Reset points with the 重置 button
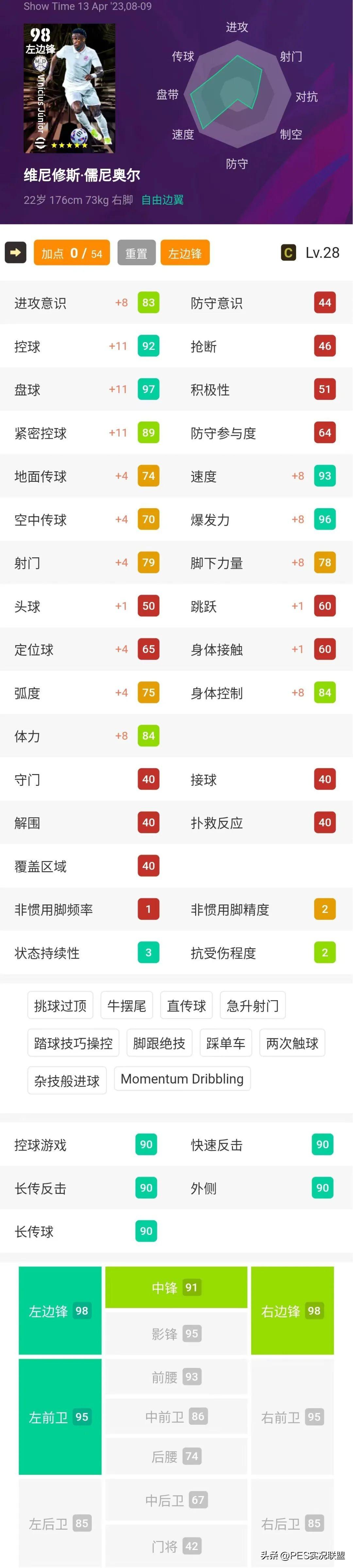 pos(136,253)
